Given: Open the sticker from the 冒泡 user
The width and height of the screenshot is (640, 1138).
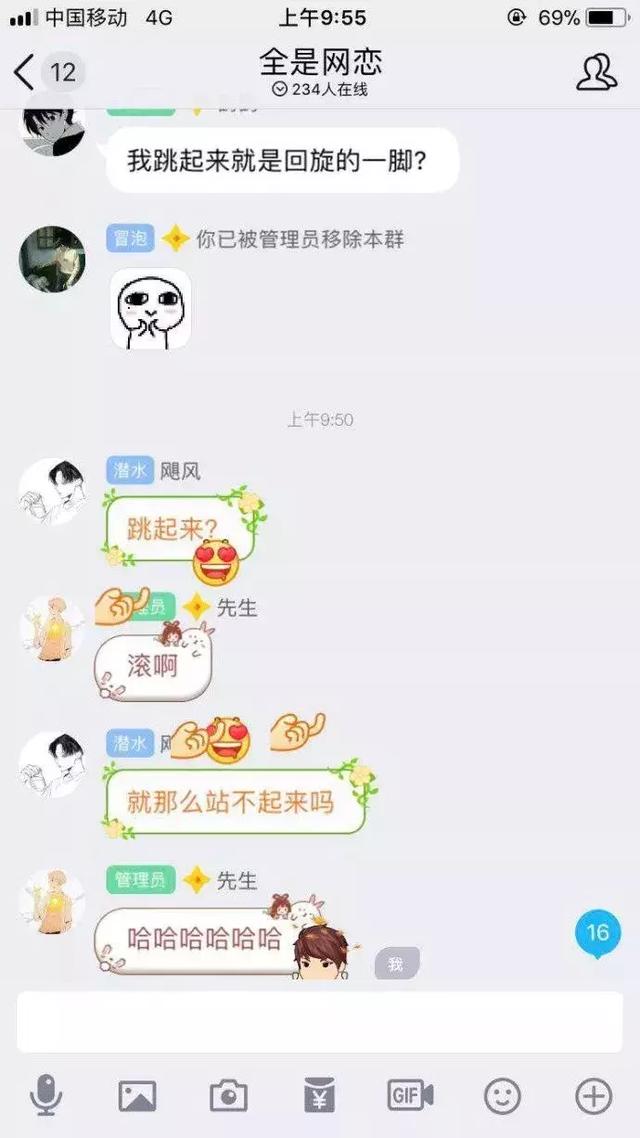Looking at the screenshot, I should pos(150,309).
